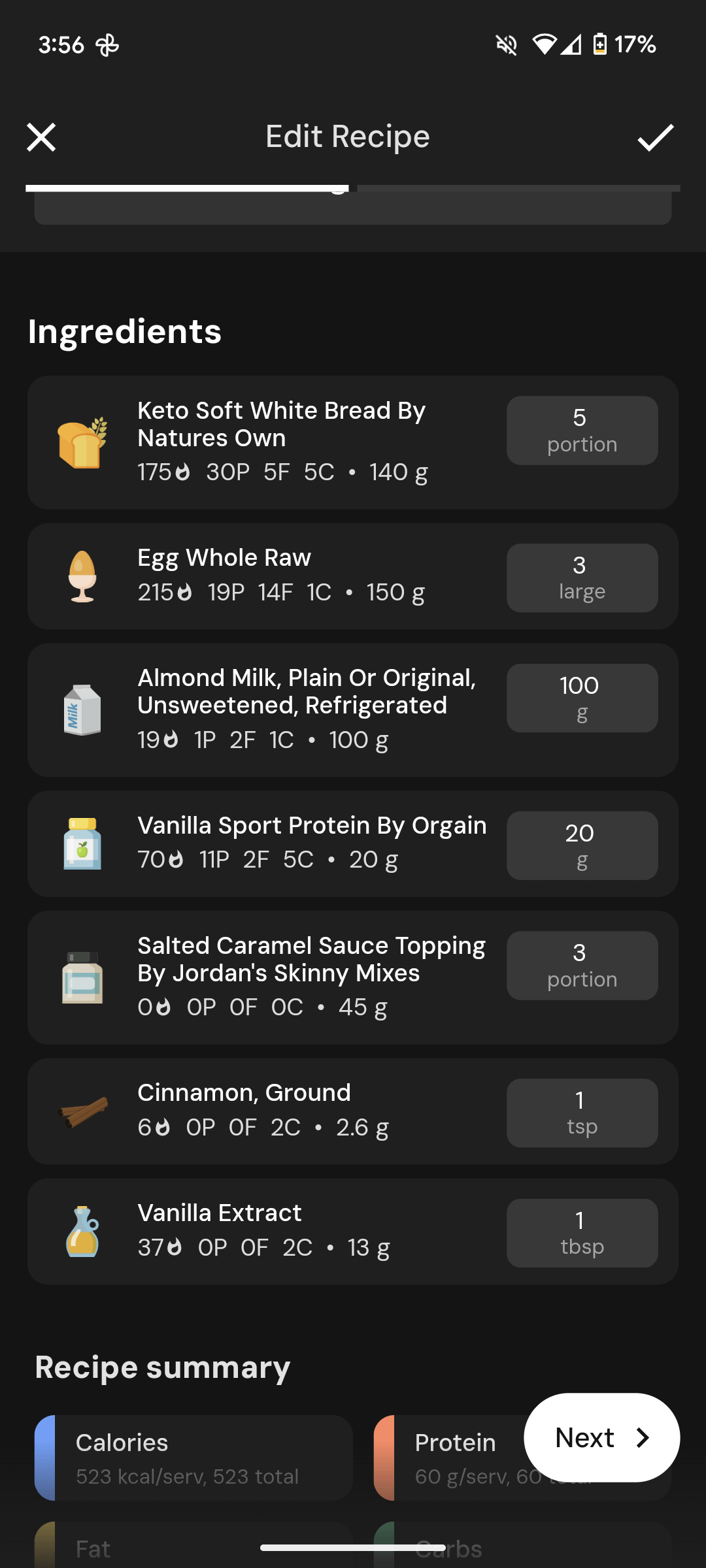Edit the 5 portion bread quantity
Image resolution: width=706 pixels, height=1568 pixels.
582,431
